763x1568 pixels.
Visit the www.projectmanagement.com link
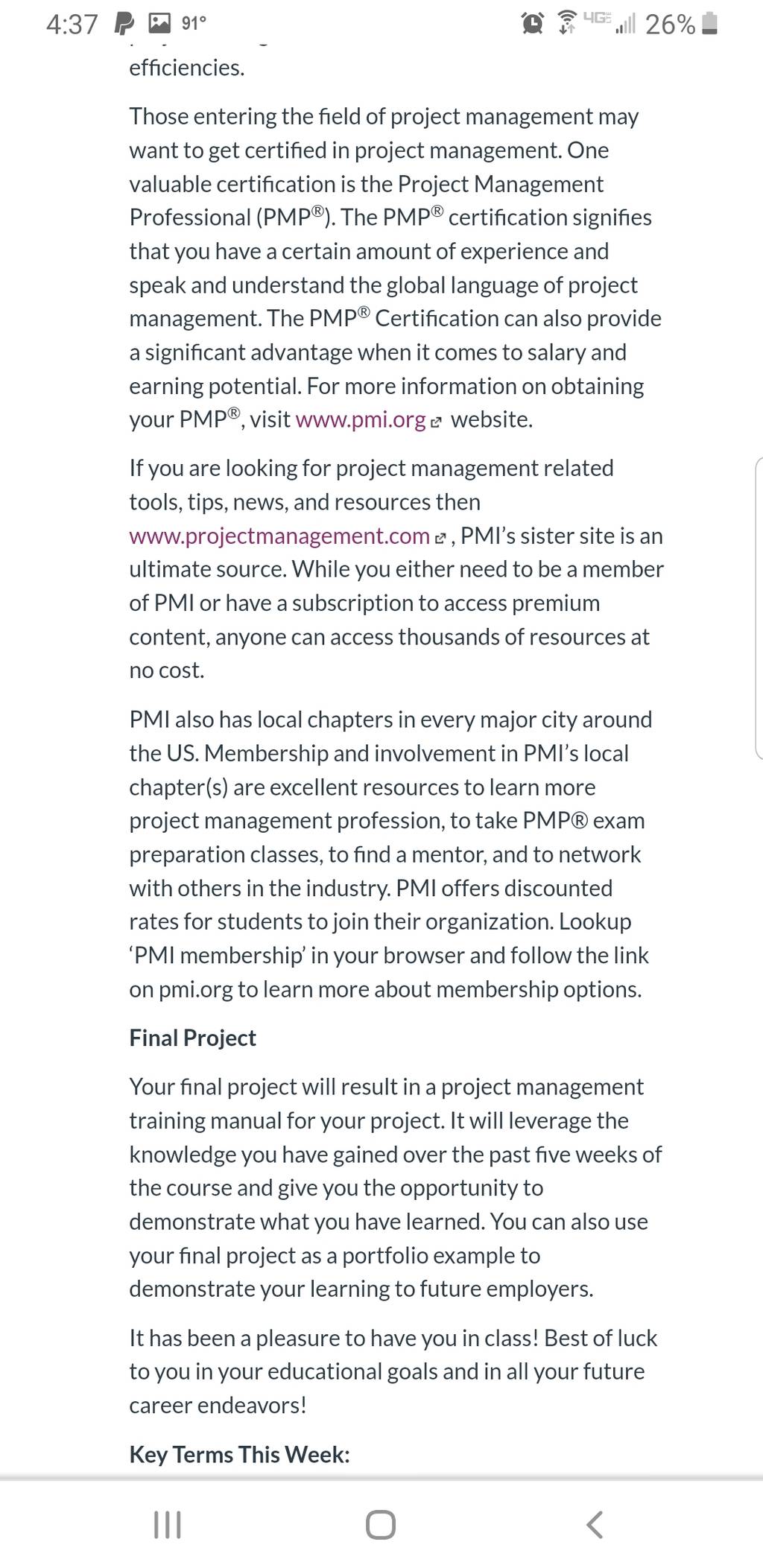[x=279, y=536]
